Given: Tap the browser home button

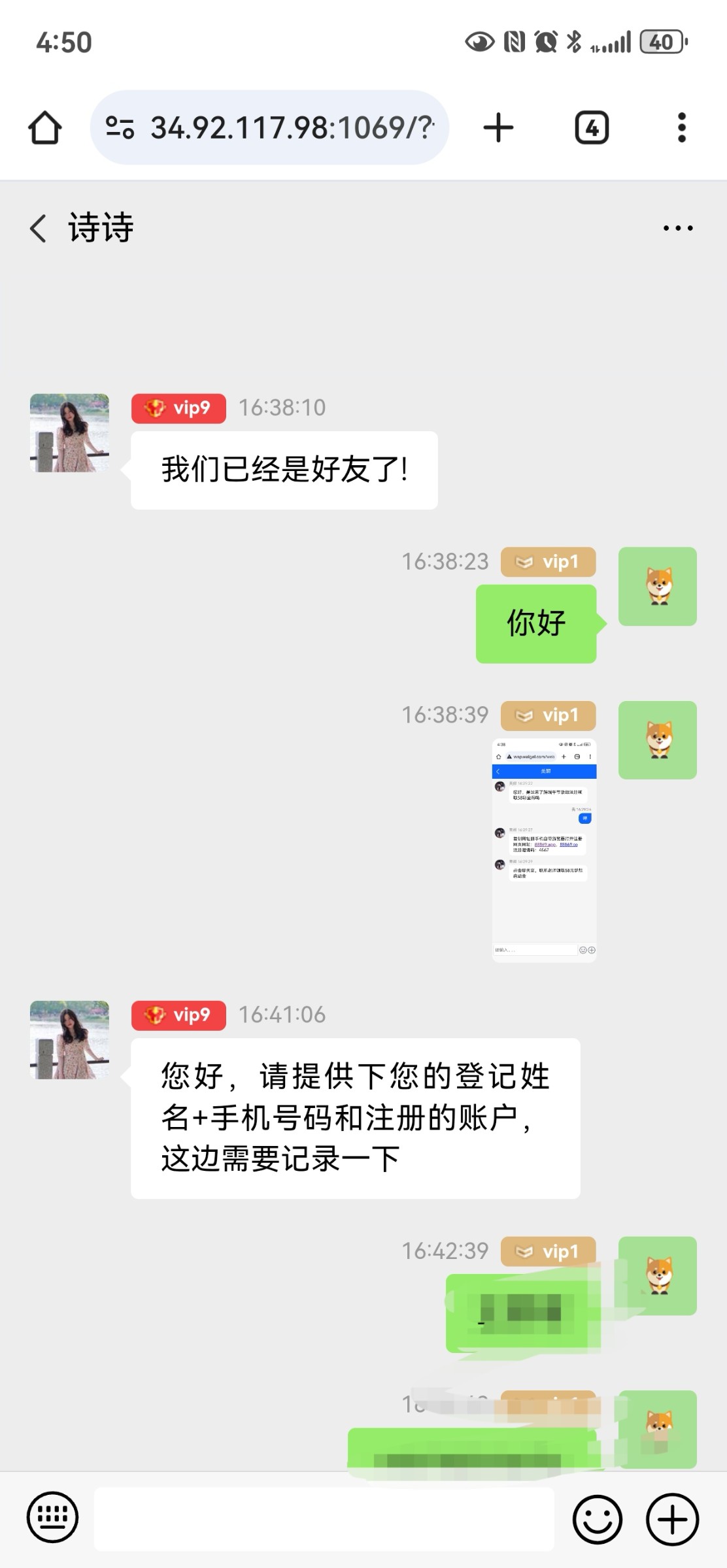Looking at the screenshot, I should pyautogui.click(x=45, y=127).
